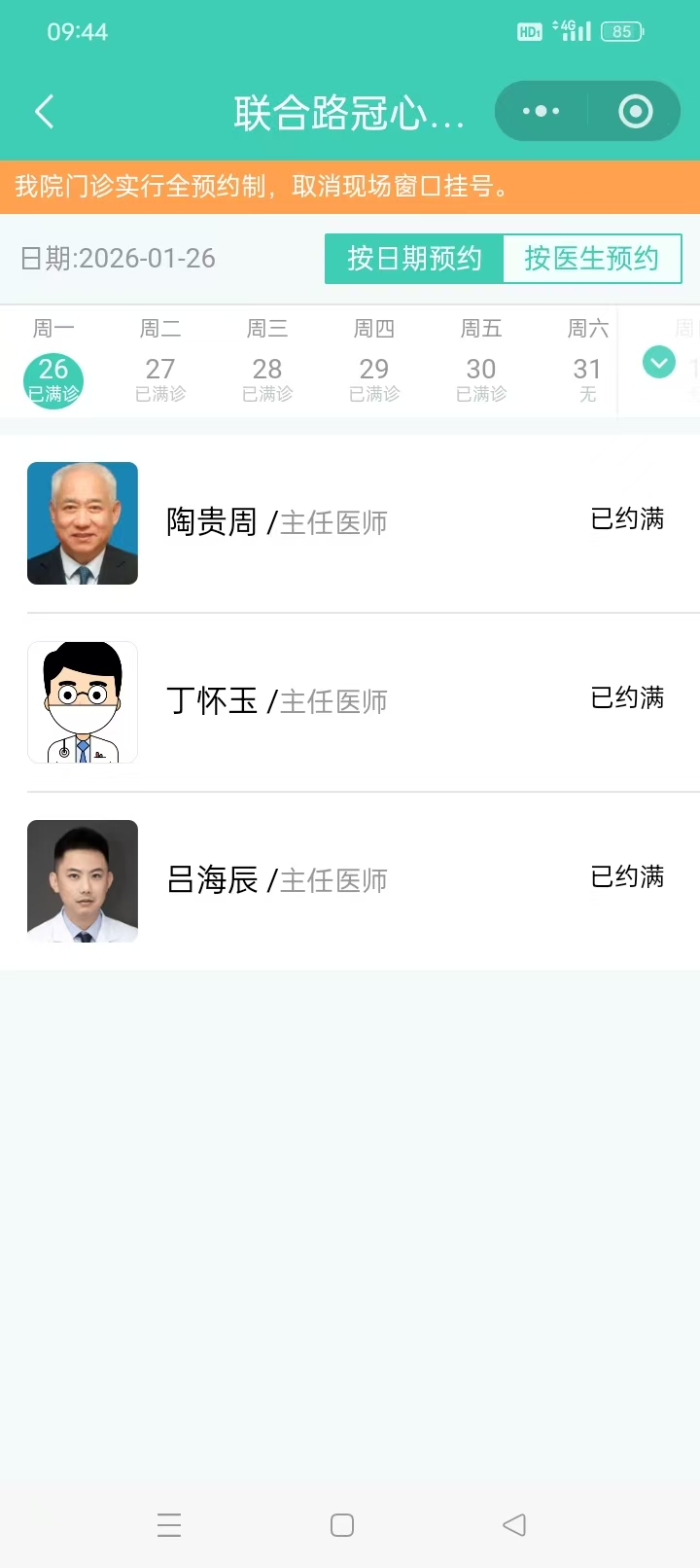Expand the date list dropdown arrow
This screenshot has width=700, height=1568.
659,363
